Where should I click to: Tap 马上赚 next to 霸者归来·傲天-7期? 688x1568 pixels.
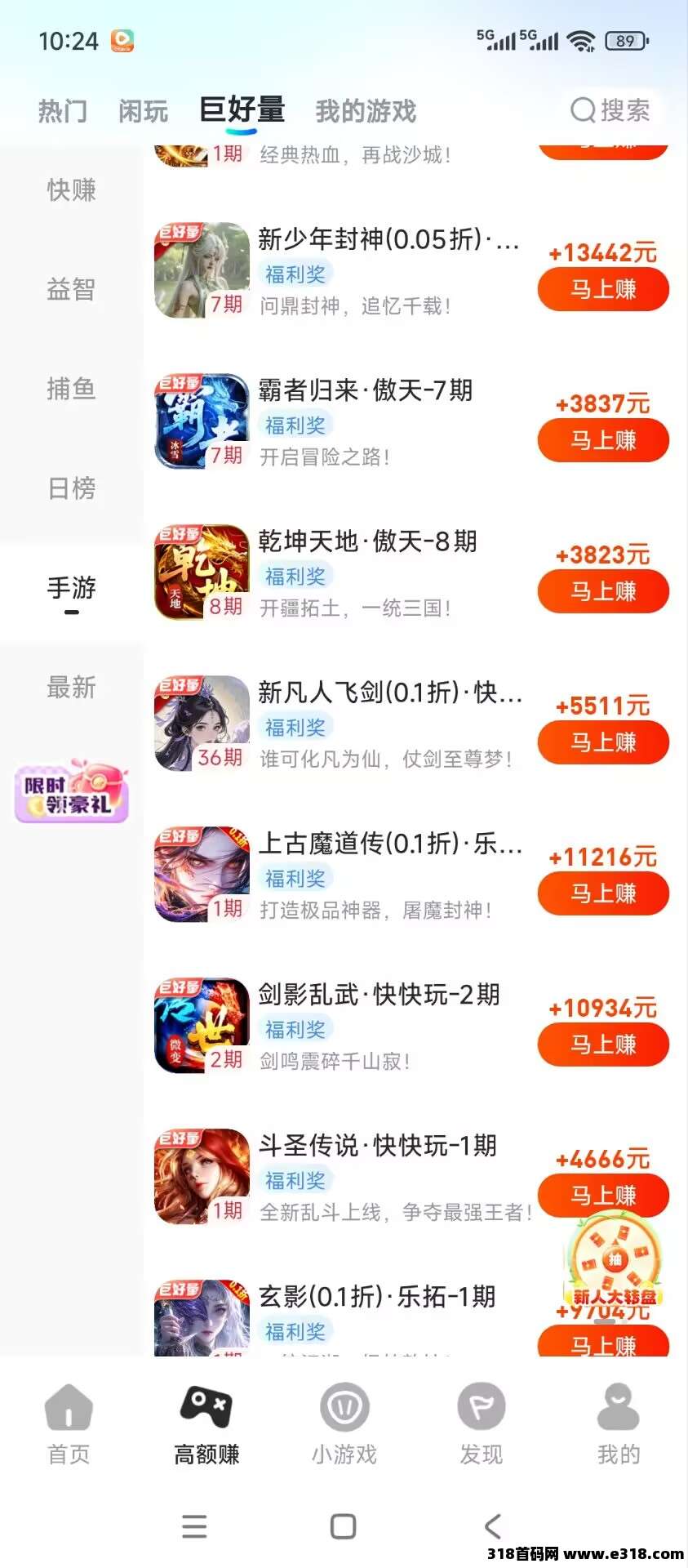[602, 441]
